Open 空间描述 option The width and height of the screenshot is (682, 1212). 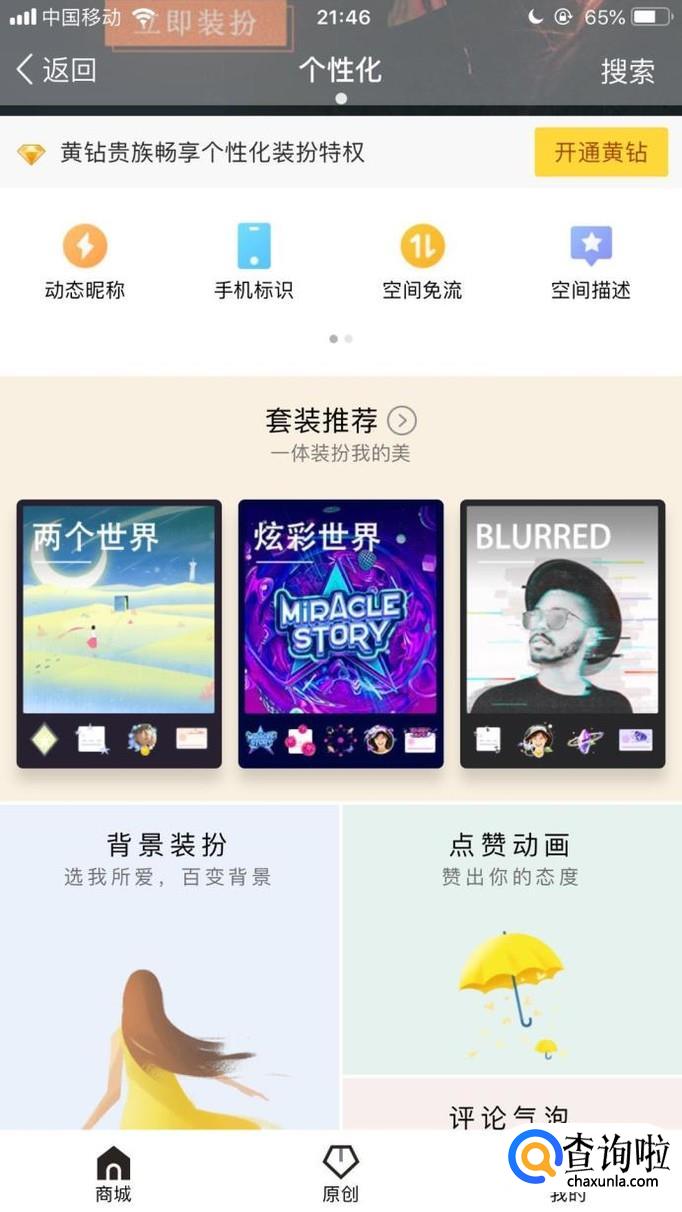[x=591, y=262]
